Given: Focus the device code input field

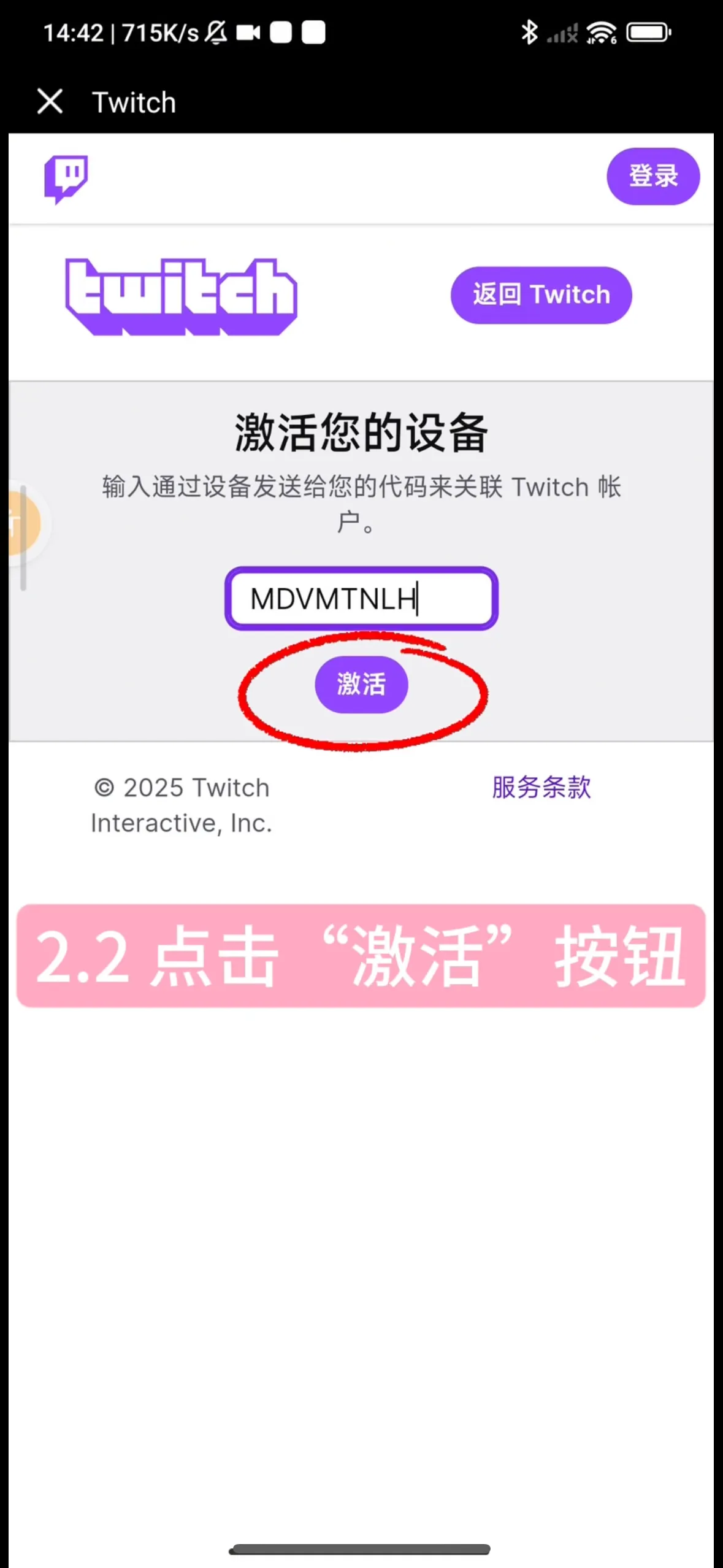Looking at the screenshot, I should click(361, 599).
